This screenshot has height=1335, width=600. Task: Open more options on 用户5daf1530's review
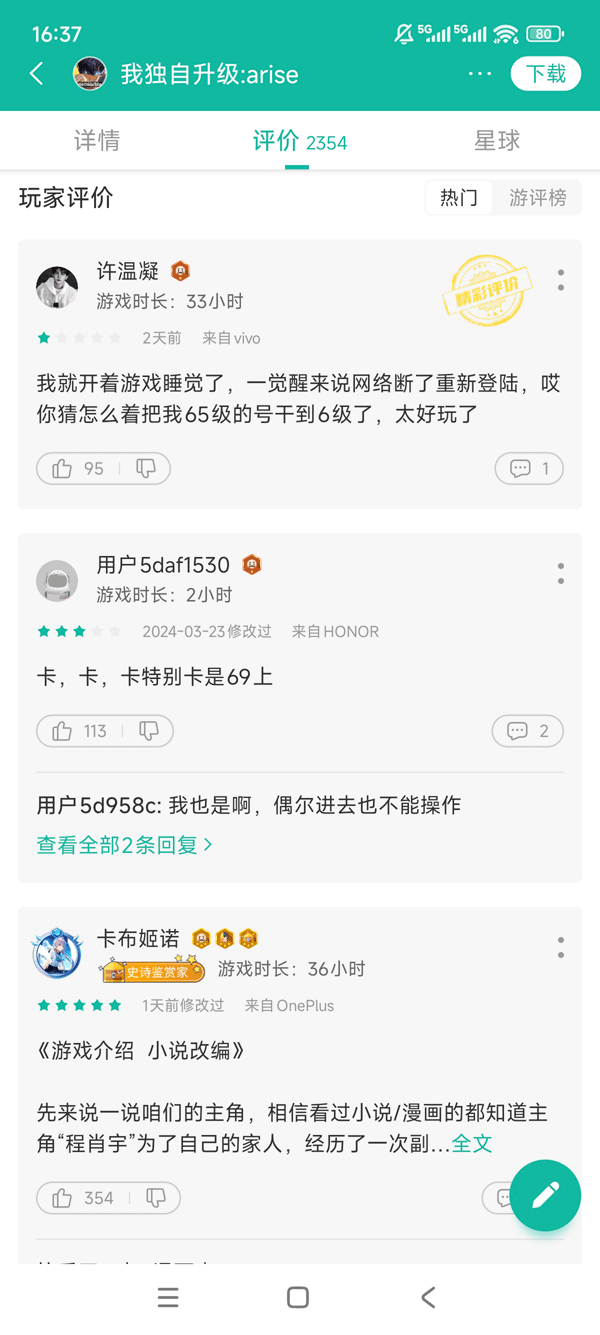click(x=561, y=574)
